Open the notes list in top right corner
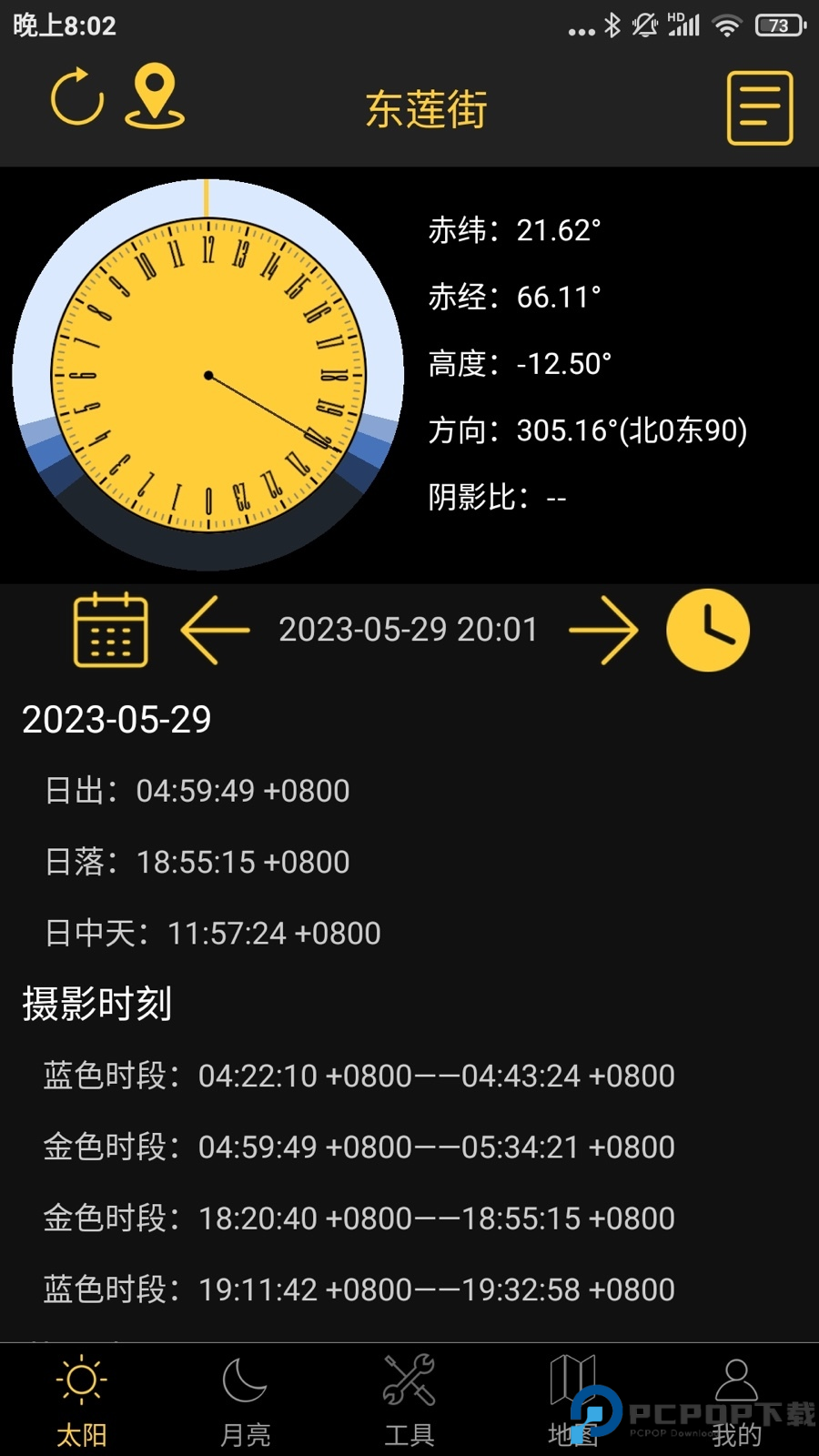819x1456 pixels. coord(760,106)
